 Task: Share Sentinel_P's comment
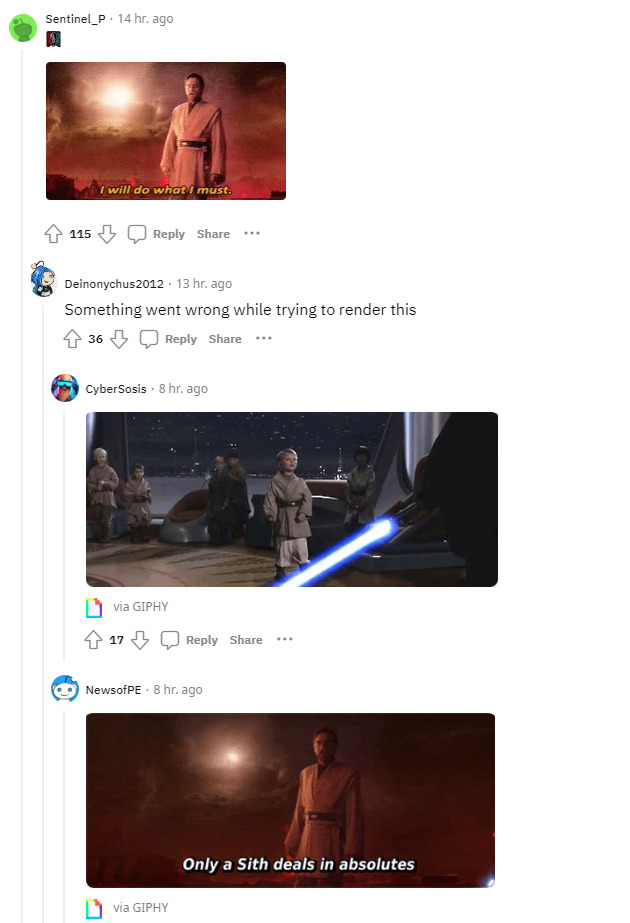tap(213, 234)
